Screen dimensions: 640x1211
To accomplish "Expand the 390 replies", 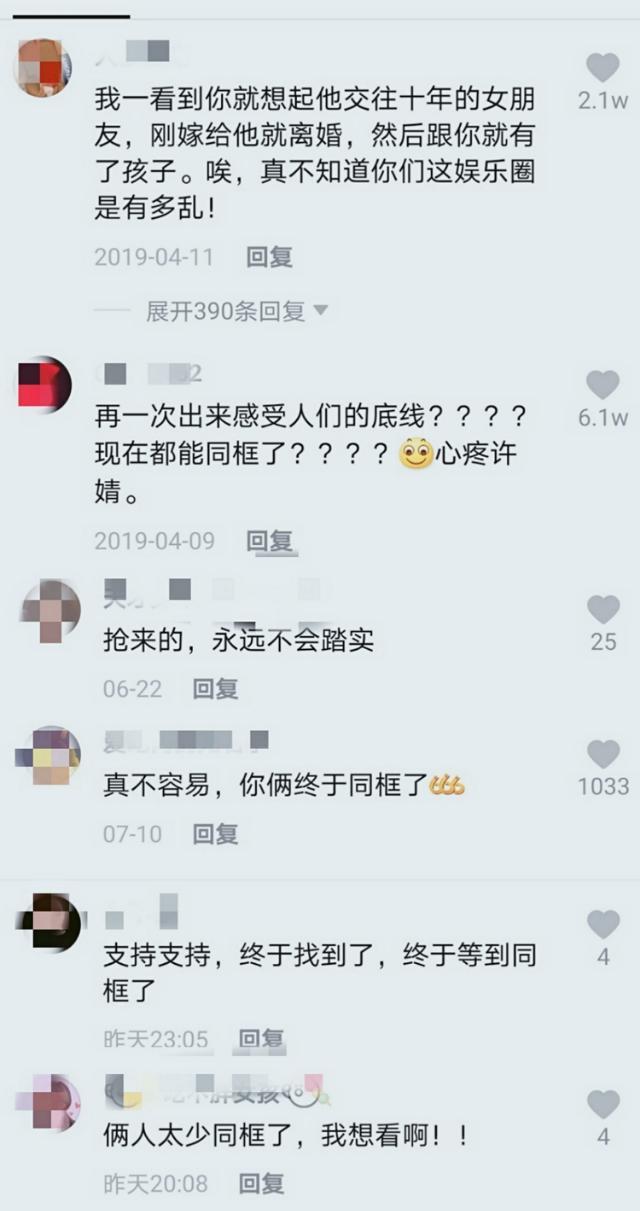I will 237,311.
